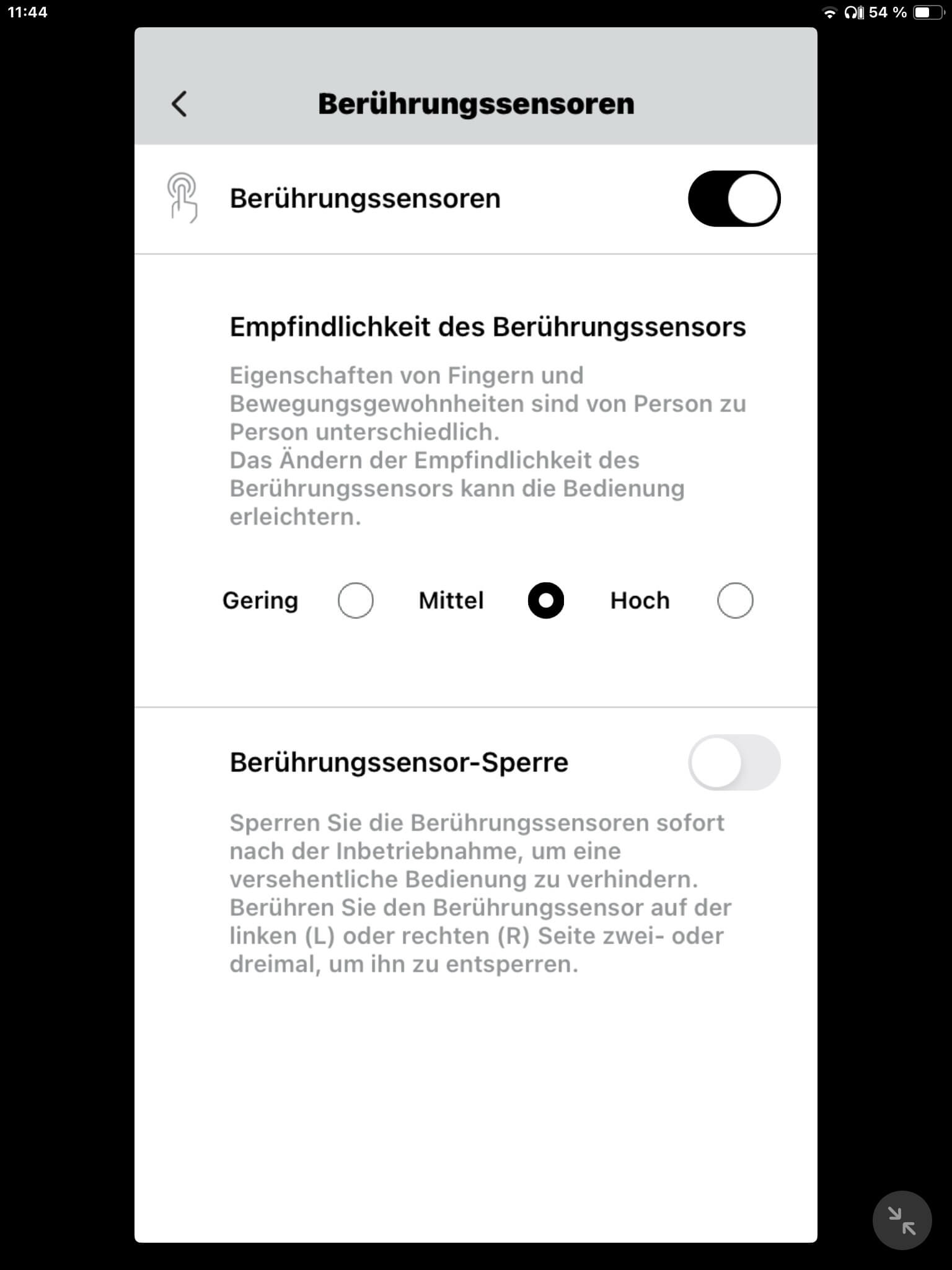Choose Hoch sensitivity
The height and width of the screenshot is (1270, 952).
pyautogui.click(x=734, y=600)
